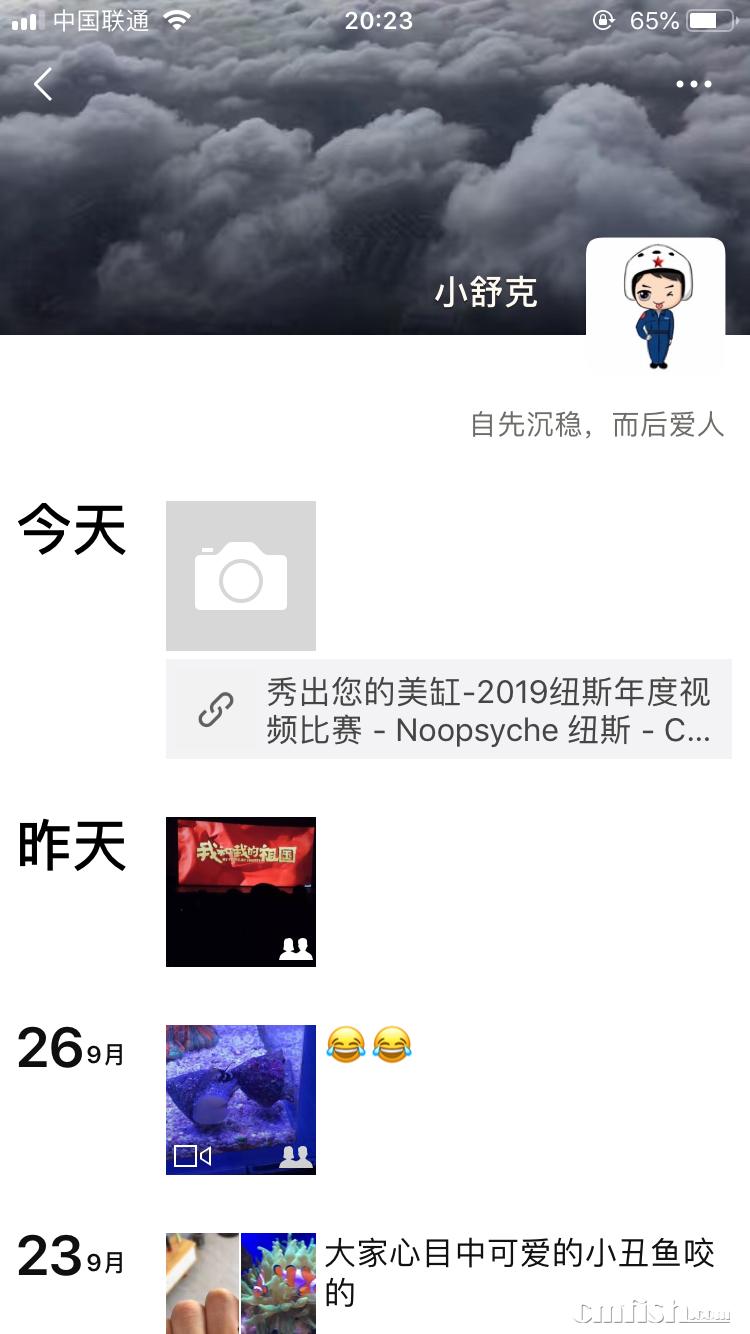The width and height of the screenshot is (750, 1334).
Task: Go back using the top-left arrow
Action: coord(43,85)
